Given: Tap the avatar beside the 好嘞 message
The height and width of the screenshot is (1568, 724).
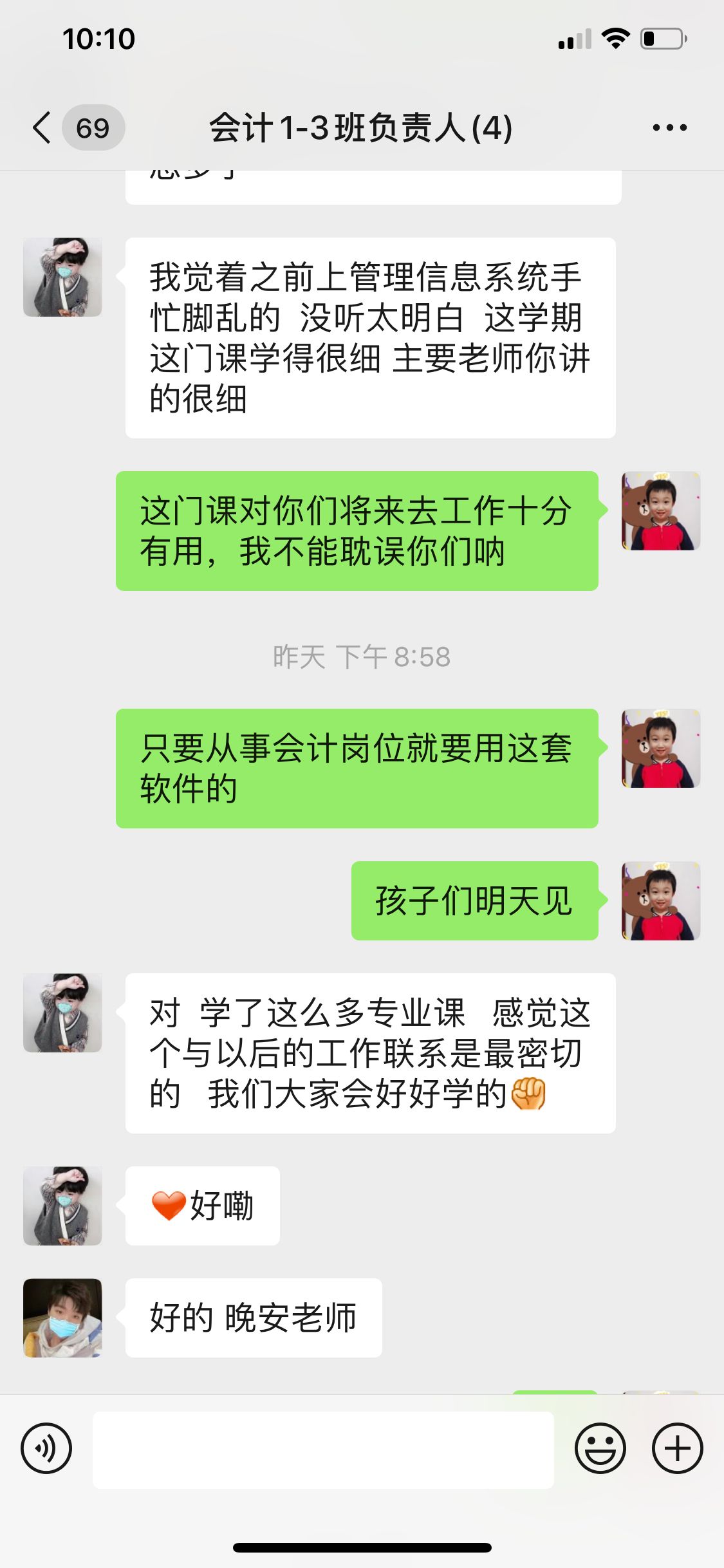Looking at the screenshot, I should click(62, 1206).
